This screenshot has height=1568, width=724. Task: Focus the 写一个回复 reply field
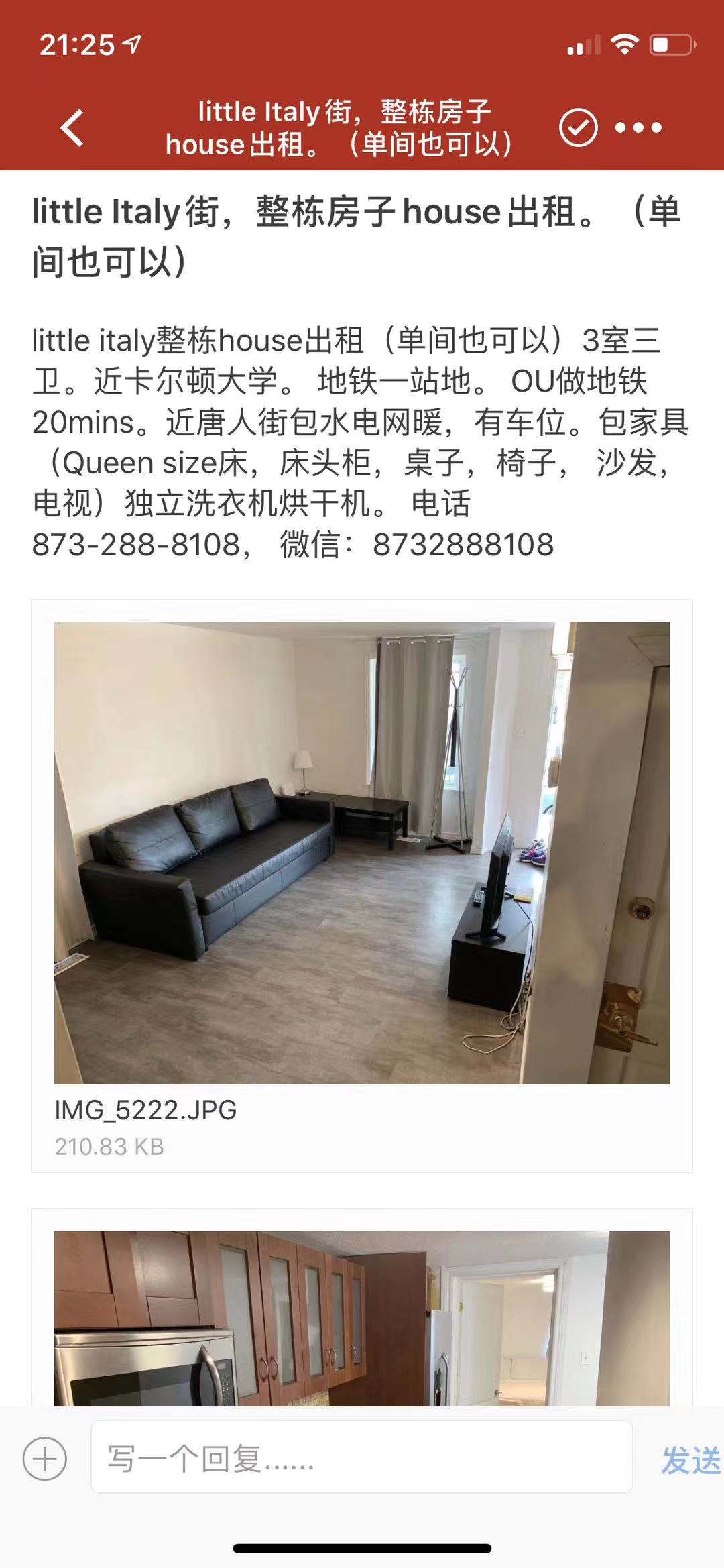point(362,1459)
